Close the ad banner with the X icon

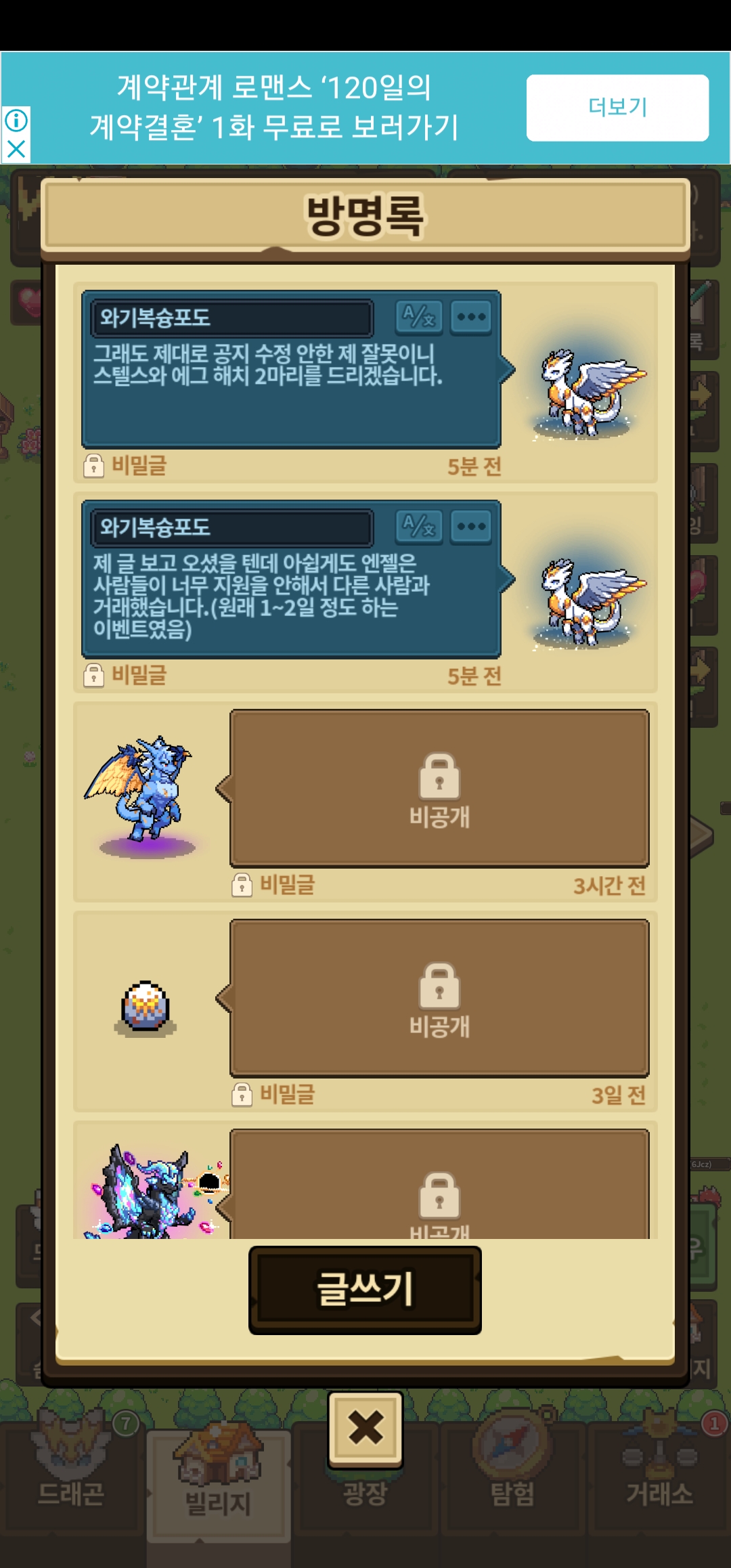coord(16,149)
